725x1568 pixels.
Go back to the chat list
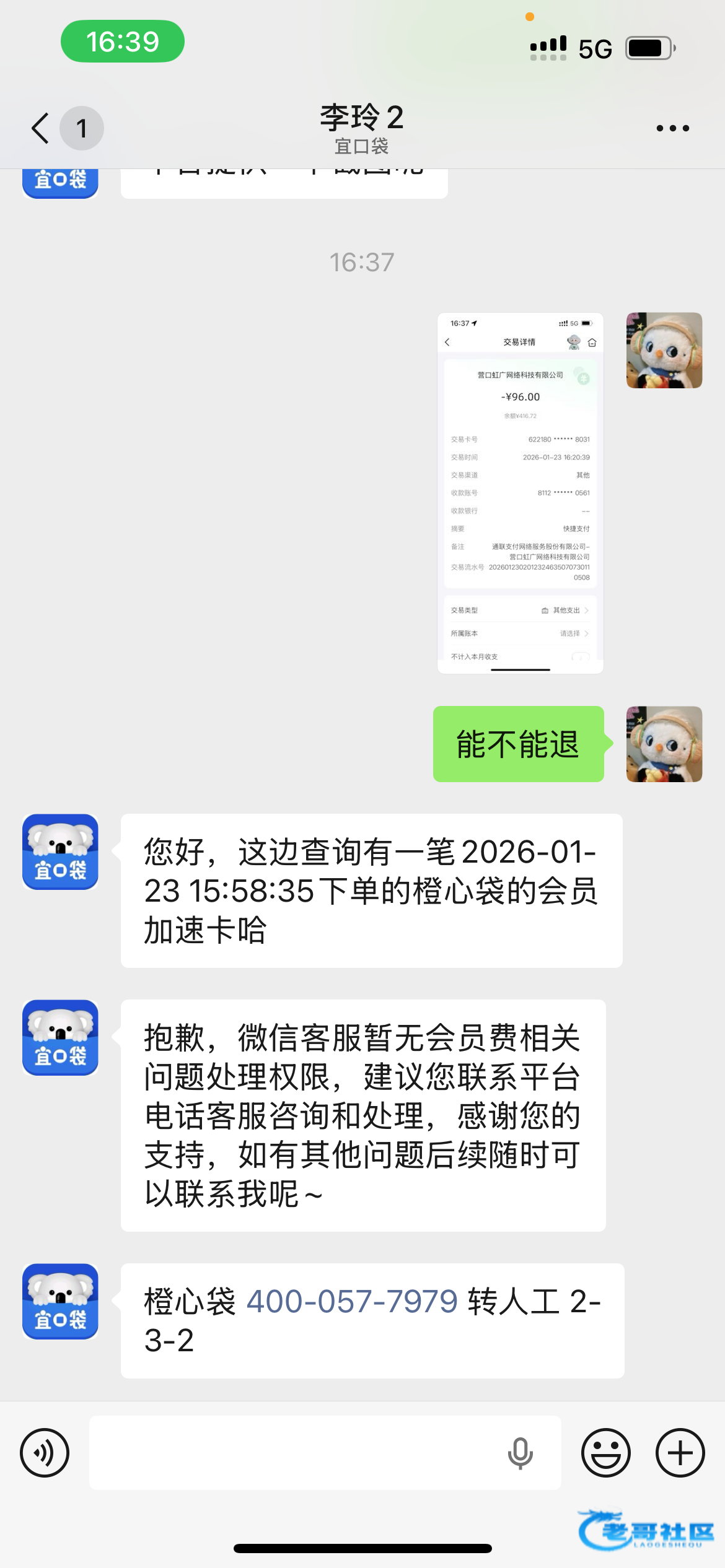point(41,129)
